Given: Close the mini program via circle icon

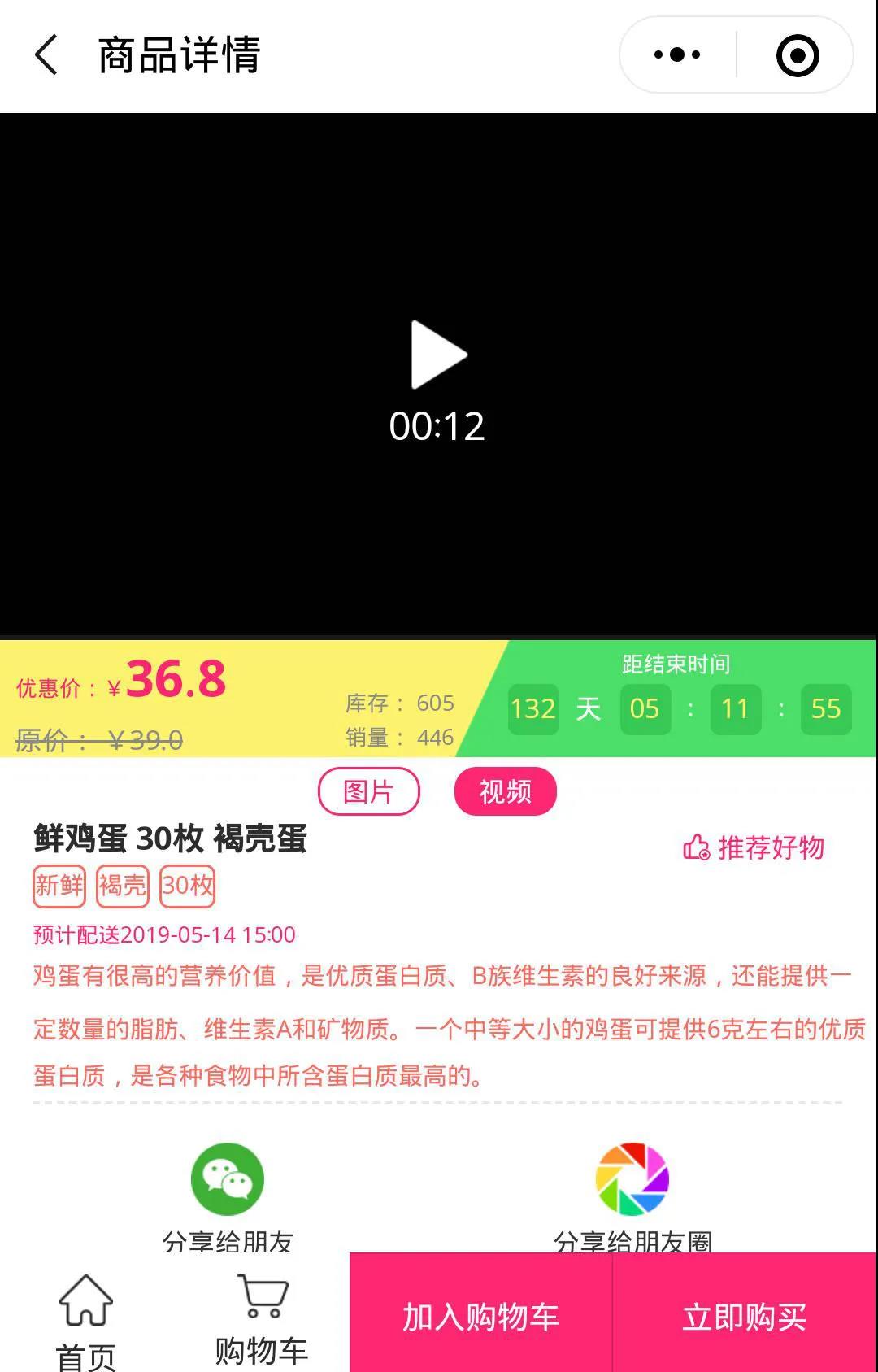Looking at the screenshot, I should pyautogui.click(x=797, y=55).
